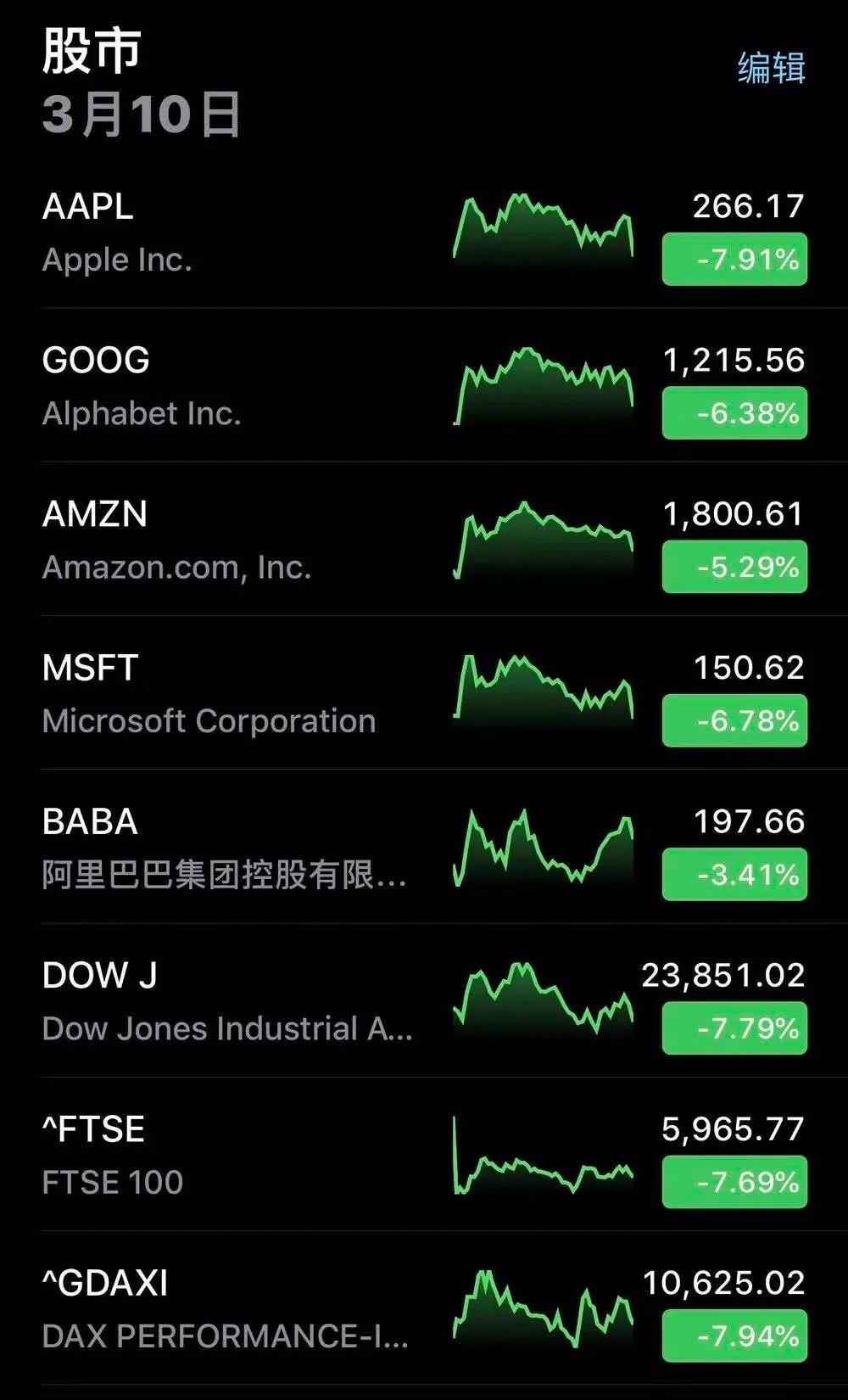Switch AMZN's -5.29% change display
The image size is (848, 1400).
tap(734, 567)
